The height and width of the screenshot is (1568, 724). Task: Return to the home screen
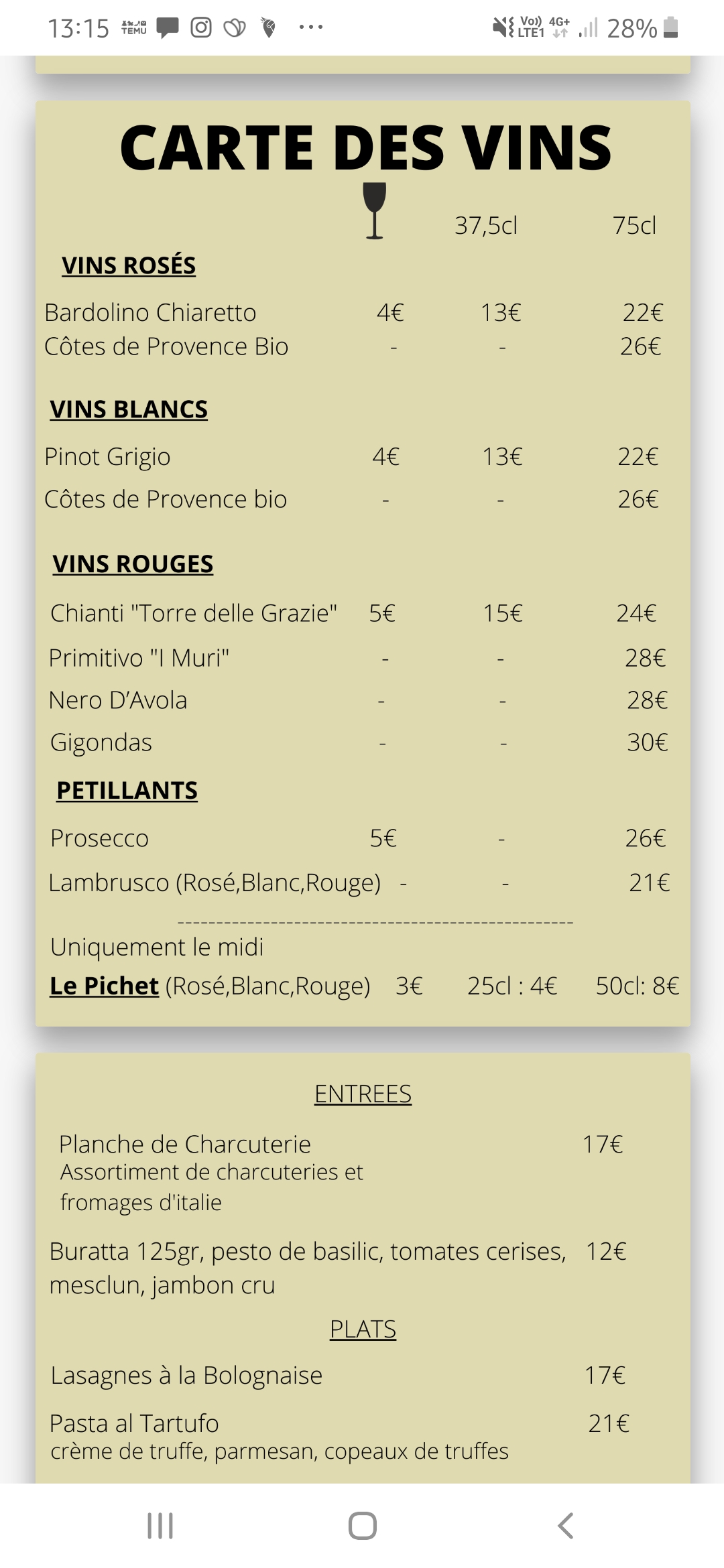point(362,1526)
